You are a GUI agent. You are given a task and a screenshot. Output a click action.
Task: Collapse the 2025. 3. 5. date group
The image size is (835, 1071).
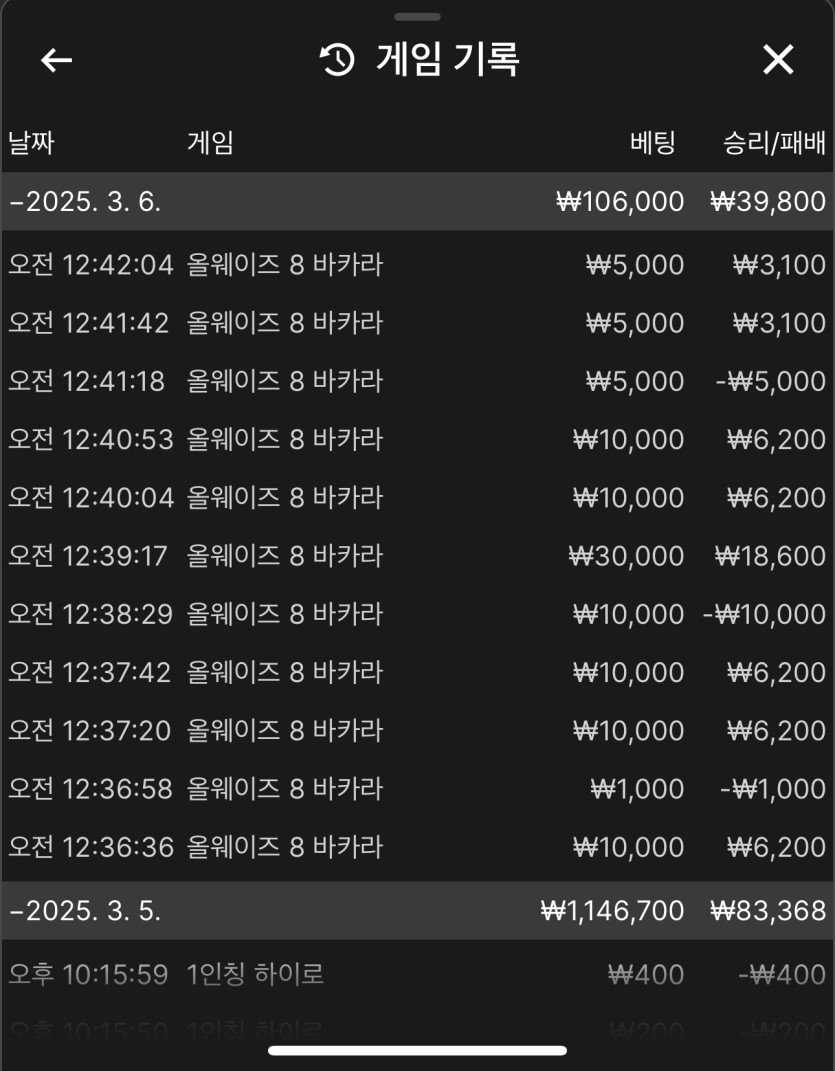(x=86, y=911)
